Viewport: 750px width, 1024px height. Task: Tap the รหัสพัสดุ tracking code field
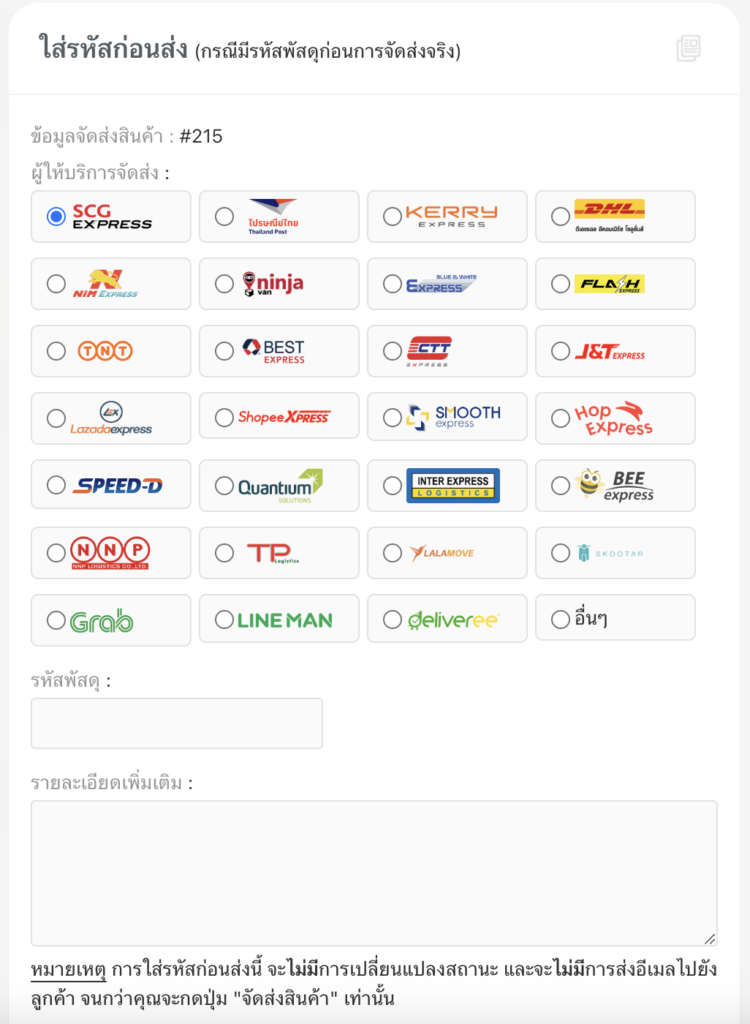[177, 723]
